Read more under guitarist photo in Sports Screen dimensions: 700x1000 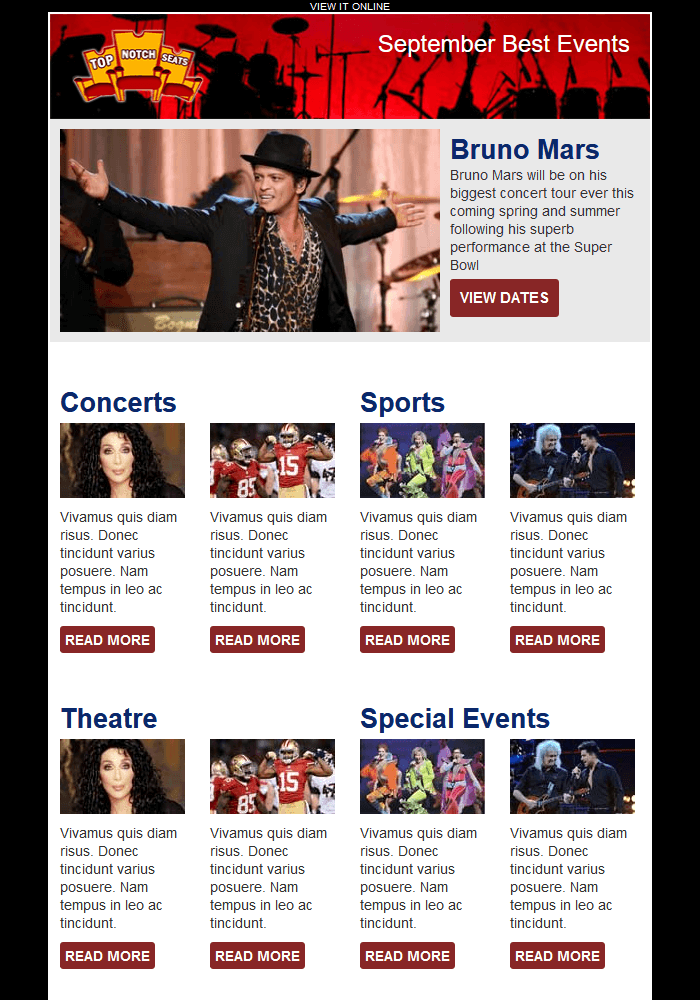click(x=557, y=640)
